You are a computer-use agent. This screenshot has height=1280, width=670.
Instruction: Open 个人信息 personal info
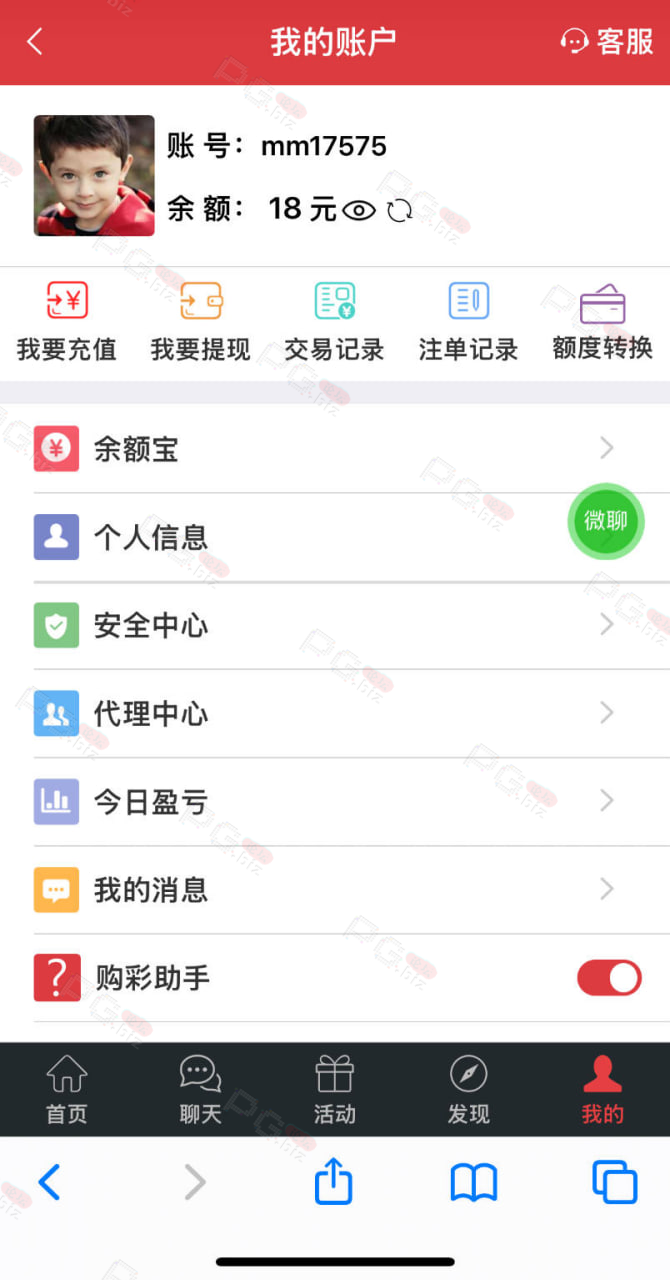point(335,537)
